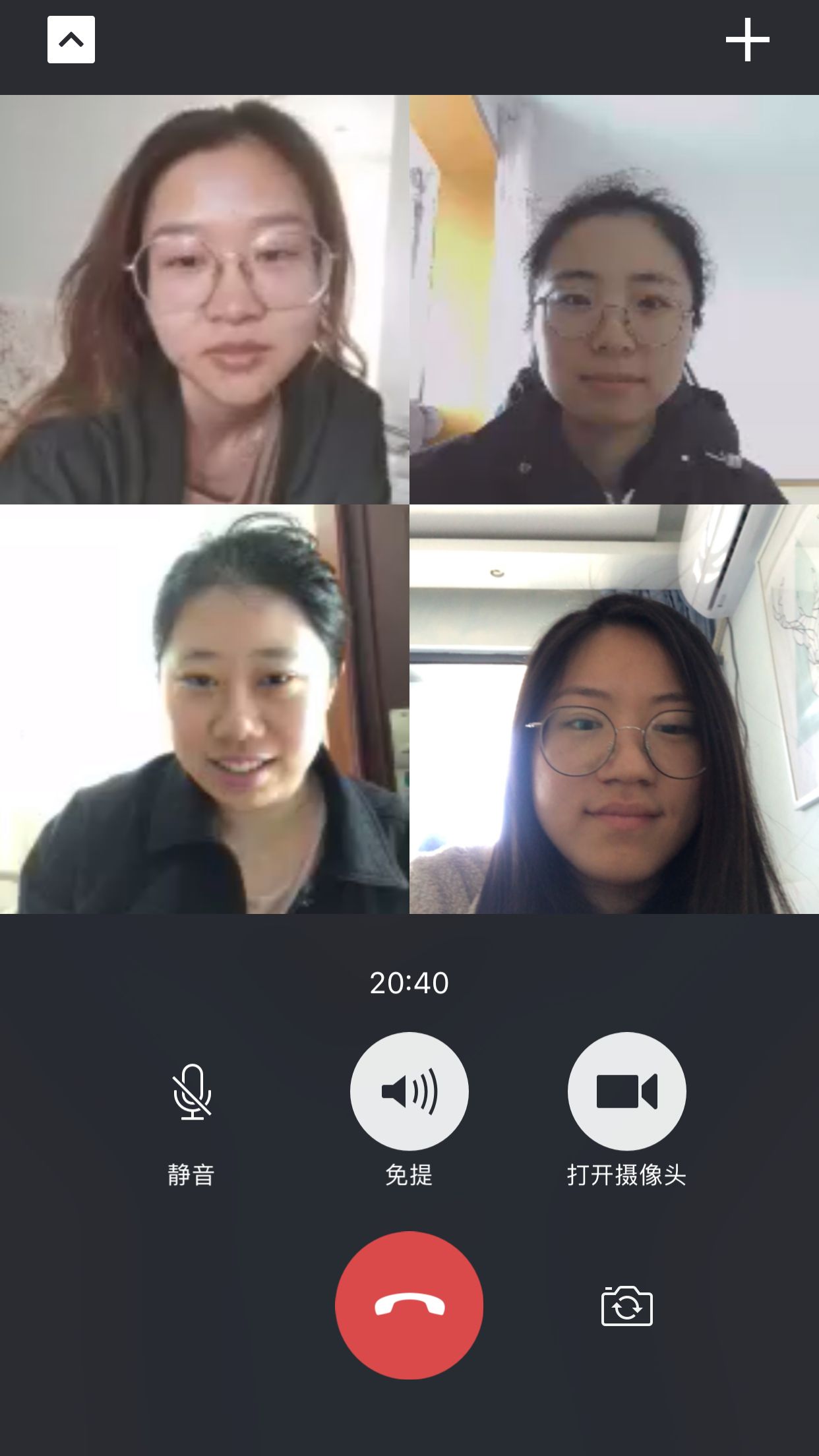Turn on the camera (打开摄像头)

click(x=626, y=1091)
